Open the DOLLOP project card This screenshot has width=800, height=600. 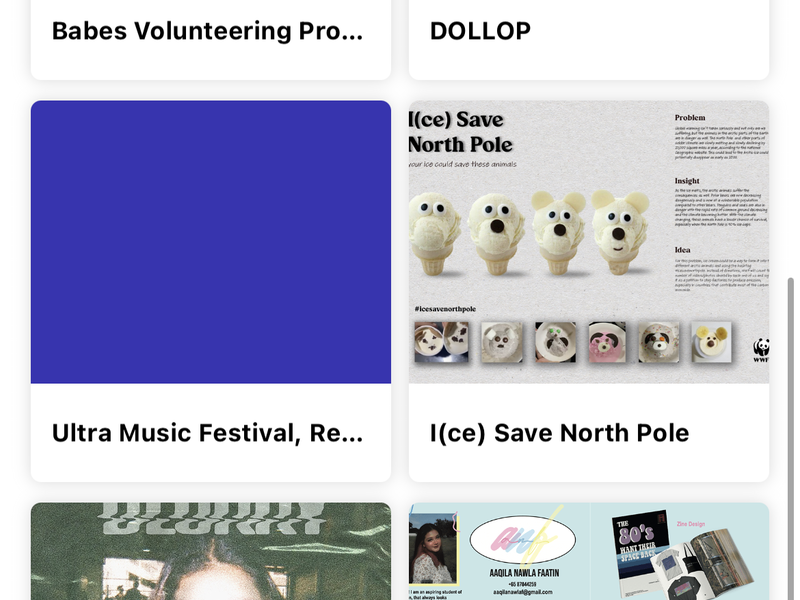click(588, 32)
